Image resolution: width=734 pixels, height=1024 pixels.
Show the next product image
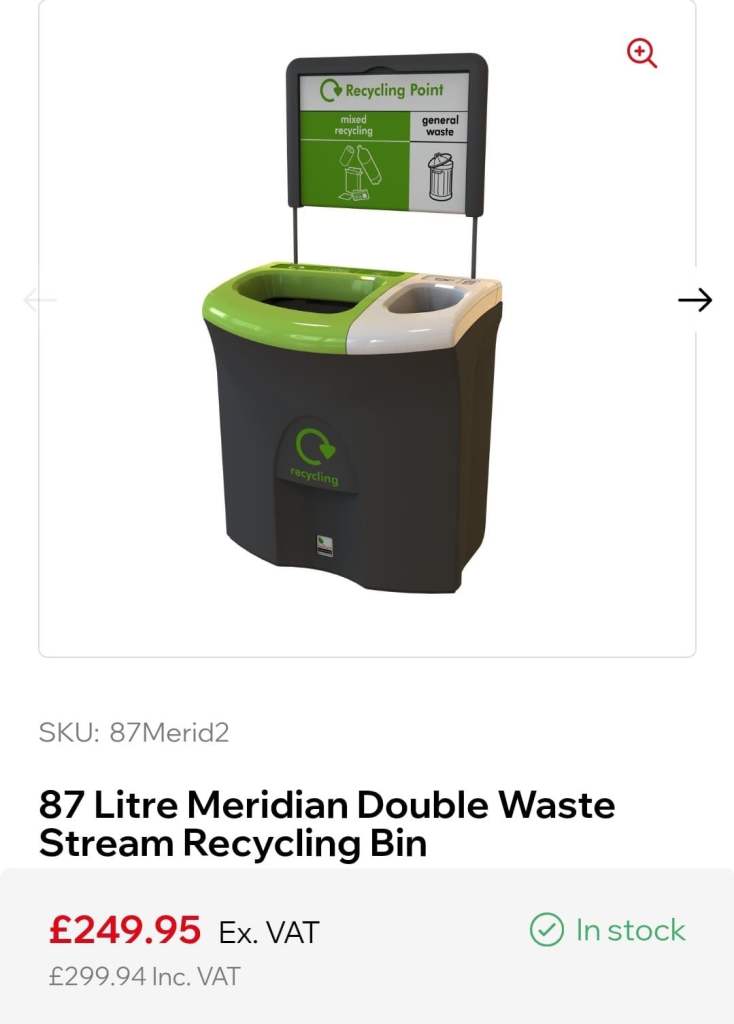point(695,300)
